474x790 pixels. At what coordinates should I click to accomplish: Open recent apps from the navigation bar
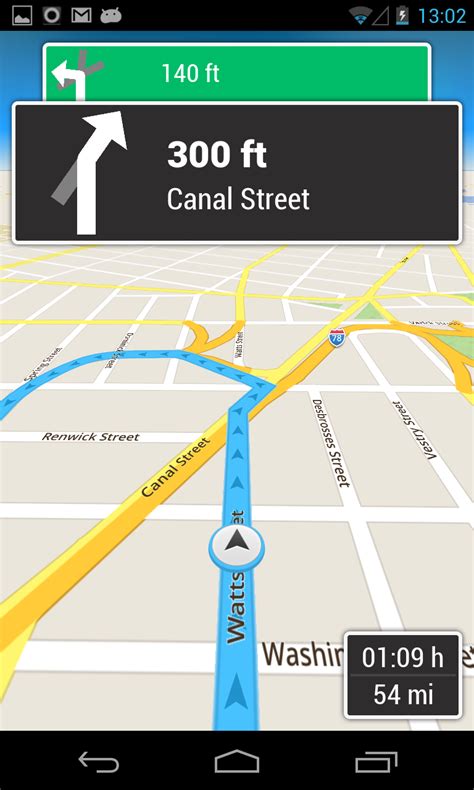click(376, 761)
